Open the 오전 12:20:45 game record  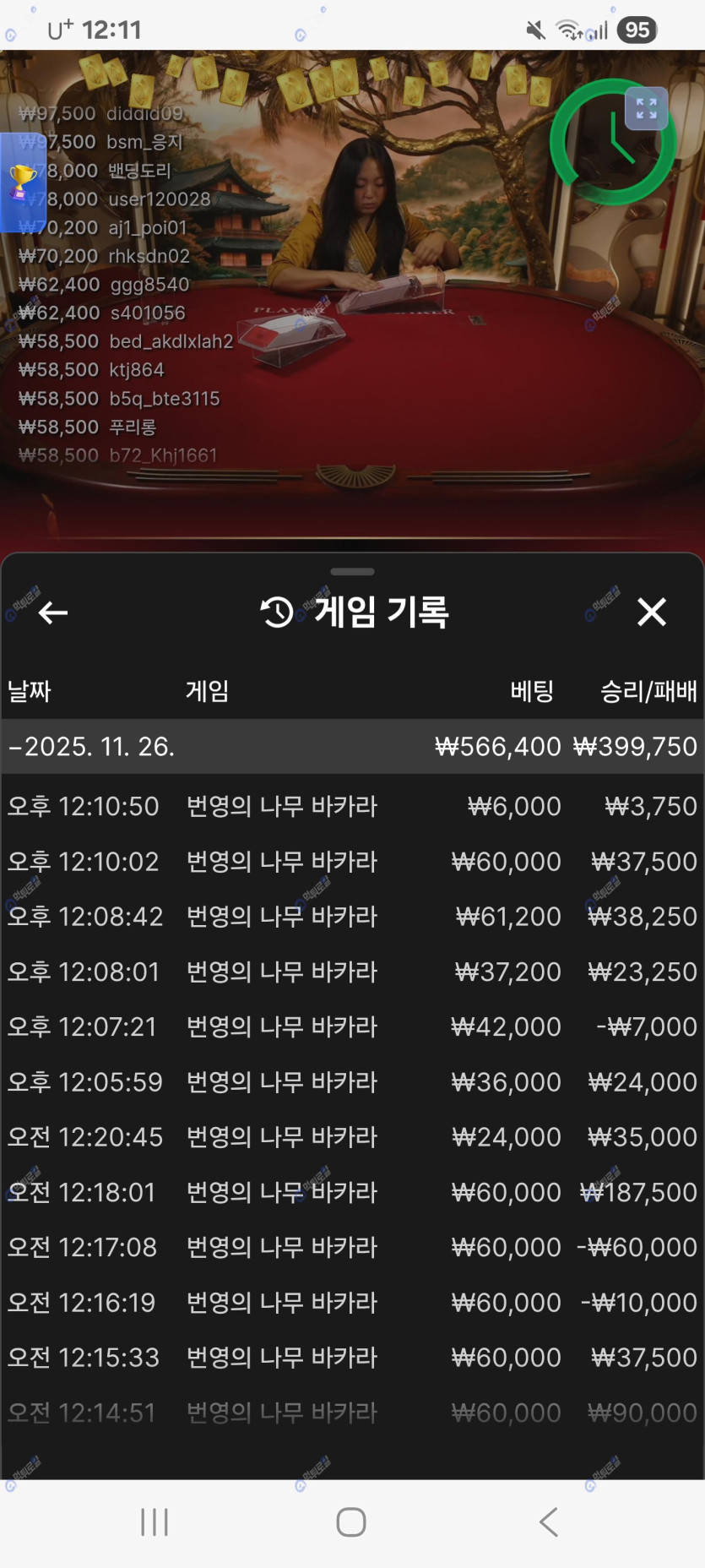coord(351,1136)
